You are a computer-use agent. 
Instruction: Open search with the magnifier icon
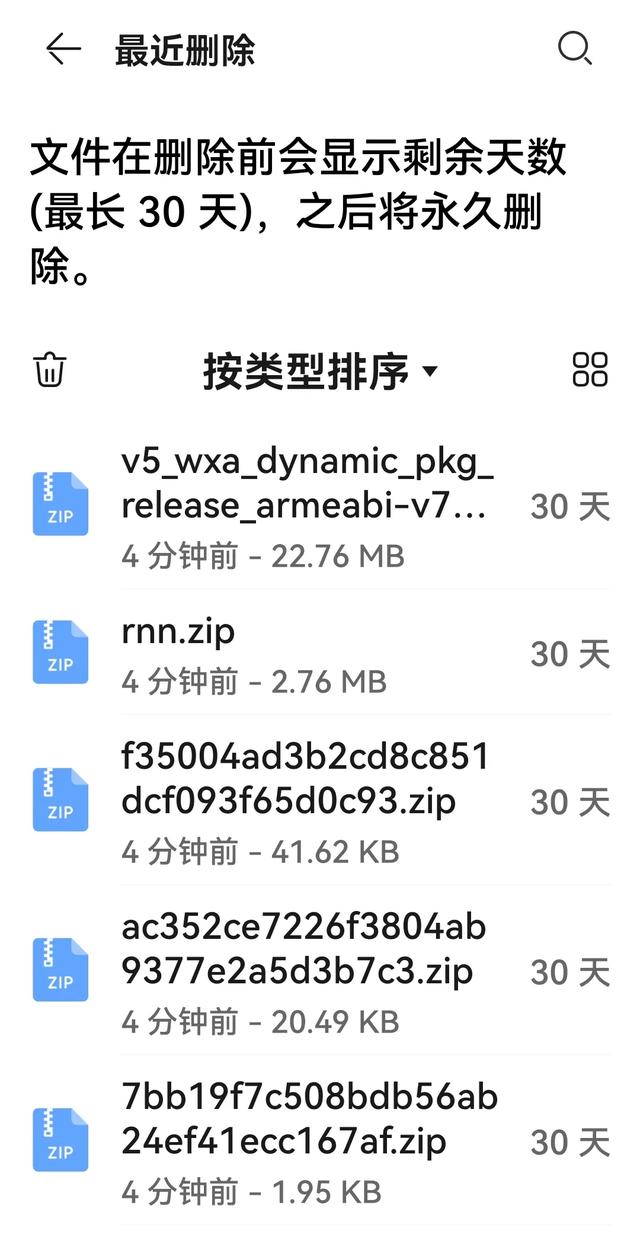[x=576, y=49]
